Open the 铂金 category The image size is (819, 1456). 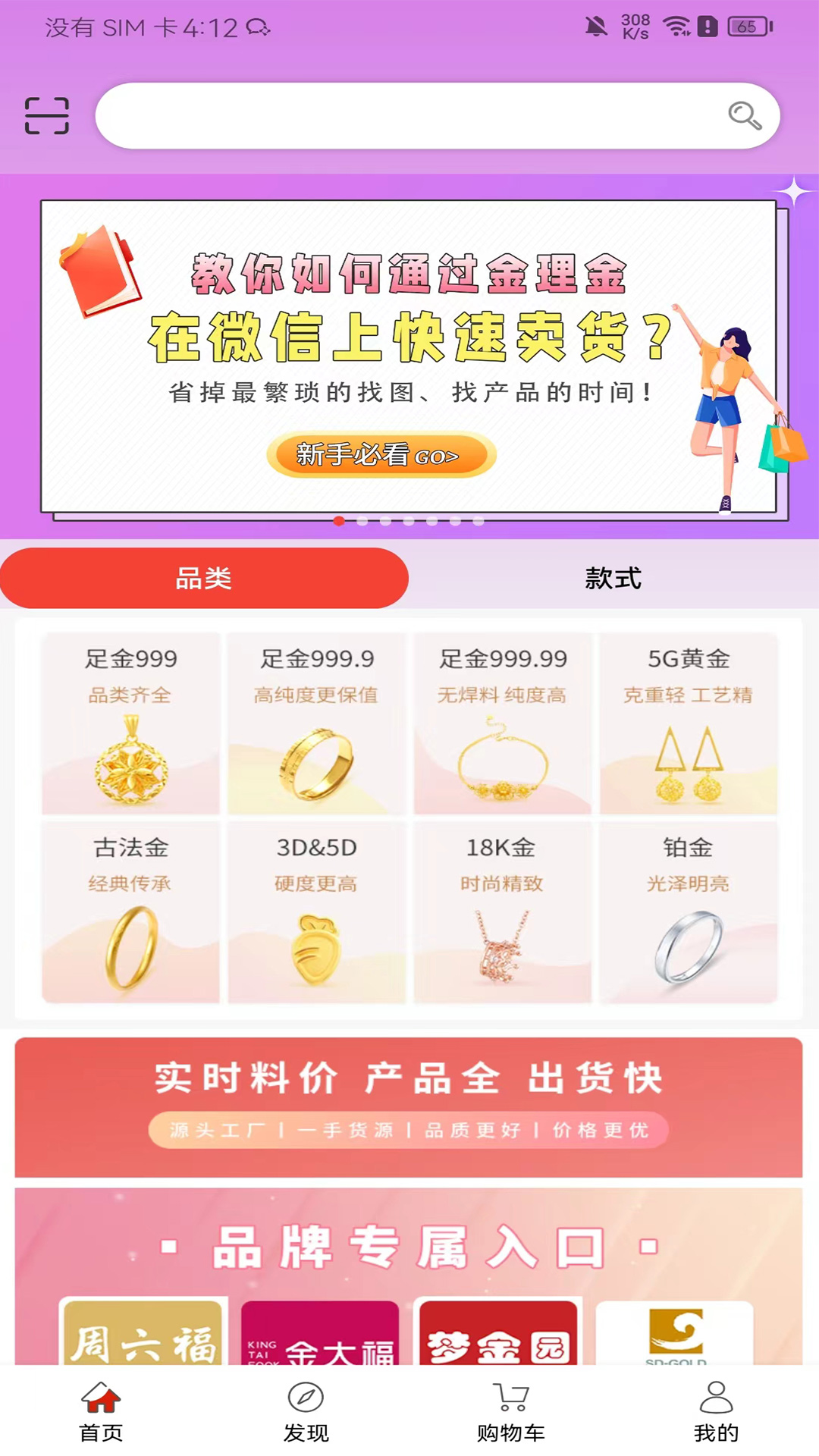tap(689, 912)
